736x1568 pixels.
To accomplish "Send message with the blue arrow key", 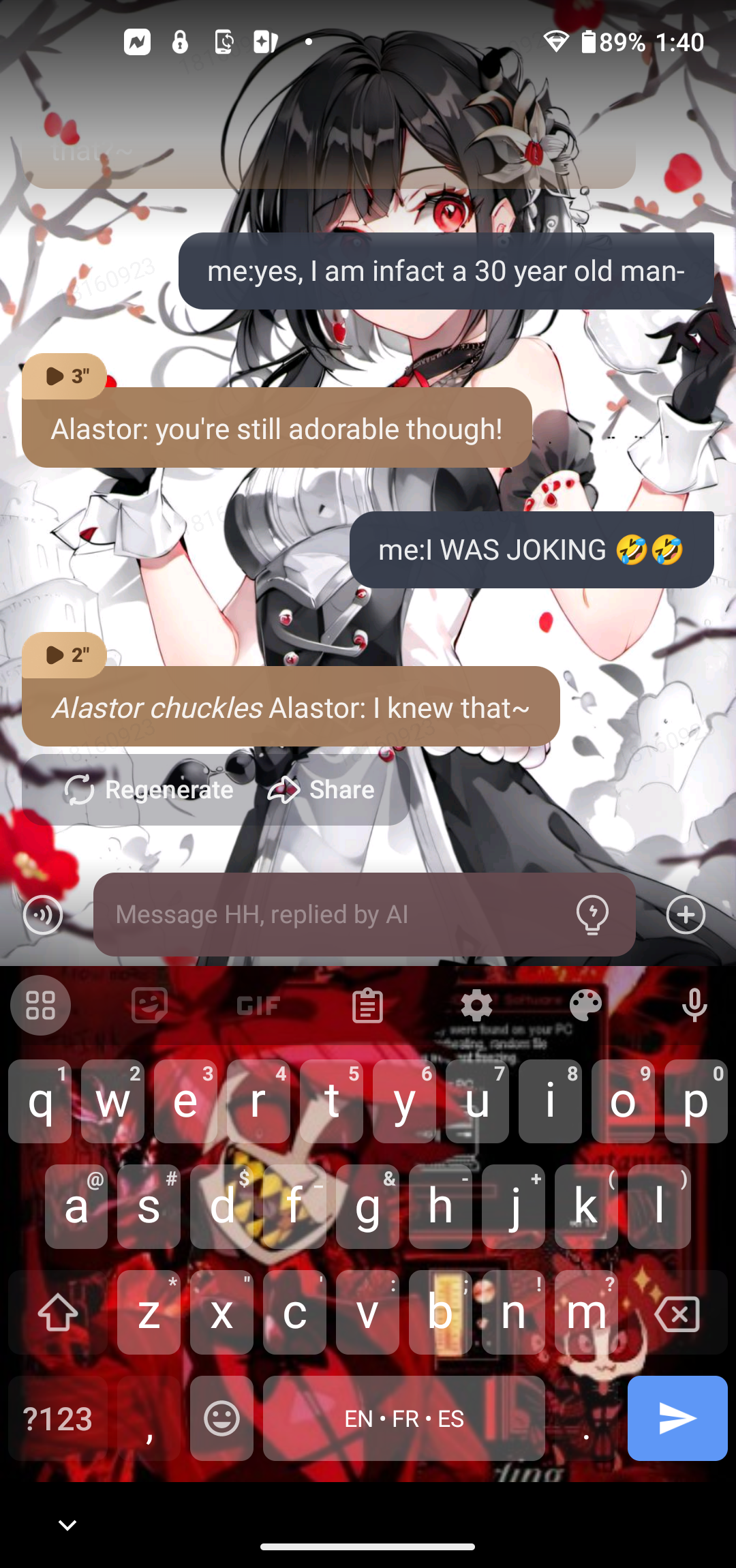I will click(x=677, y=1418).
